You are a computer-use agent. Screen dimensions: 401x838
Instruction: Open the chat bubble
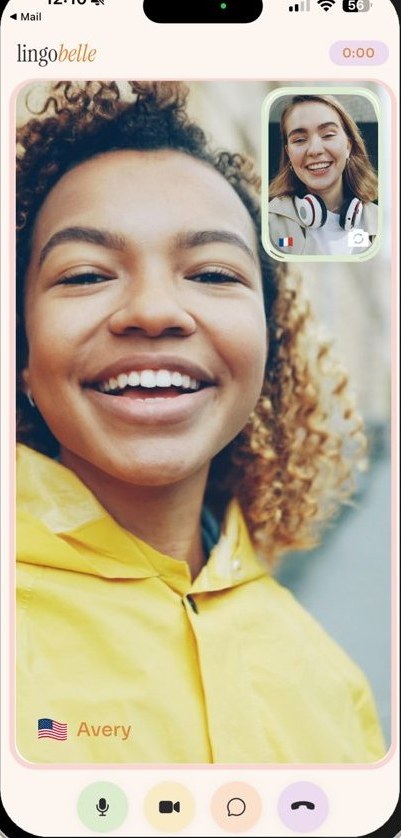236,807
